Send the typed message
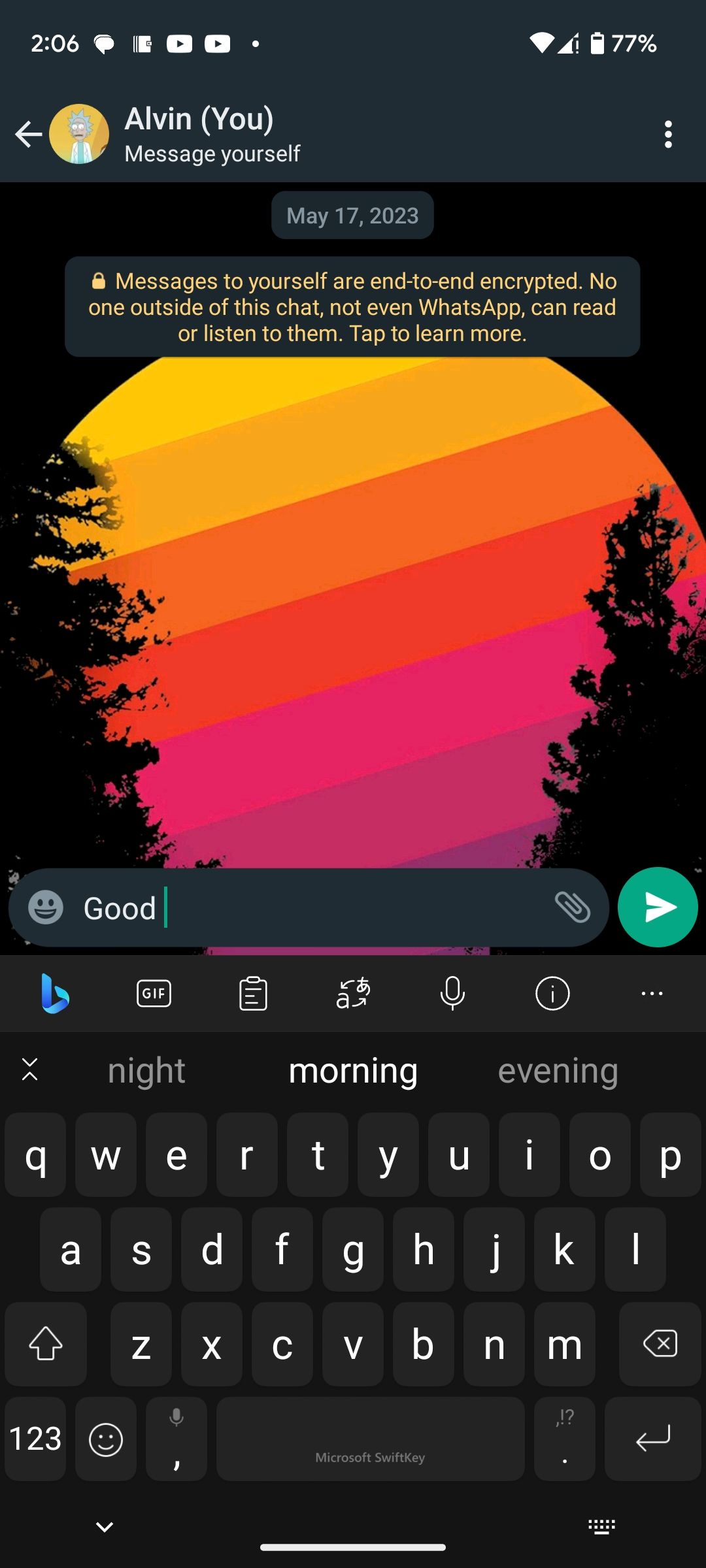 pos(658,907)
